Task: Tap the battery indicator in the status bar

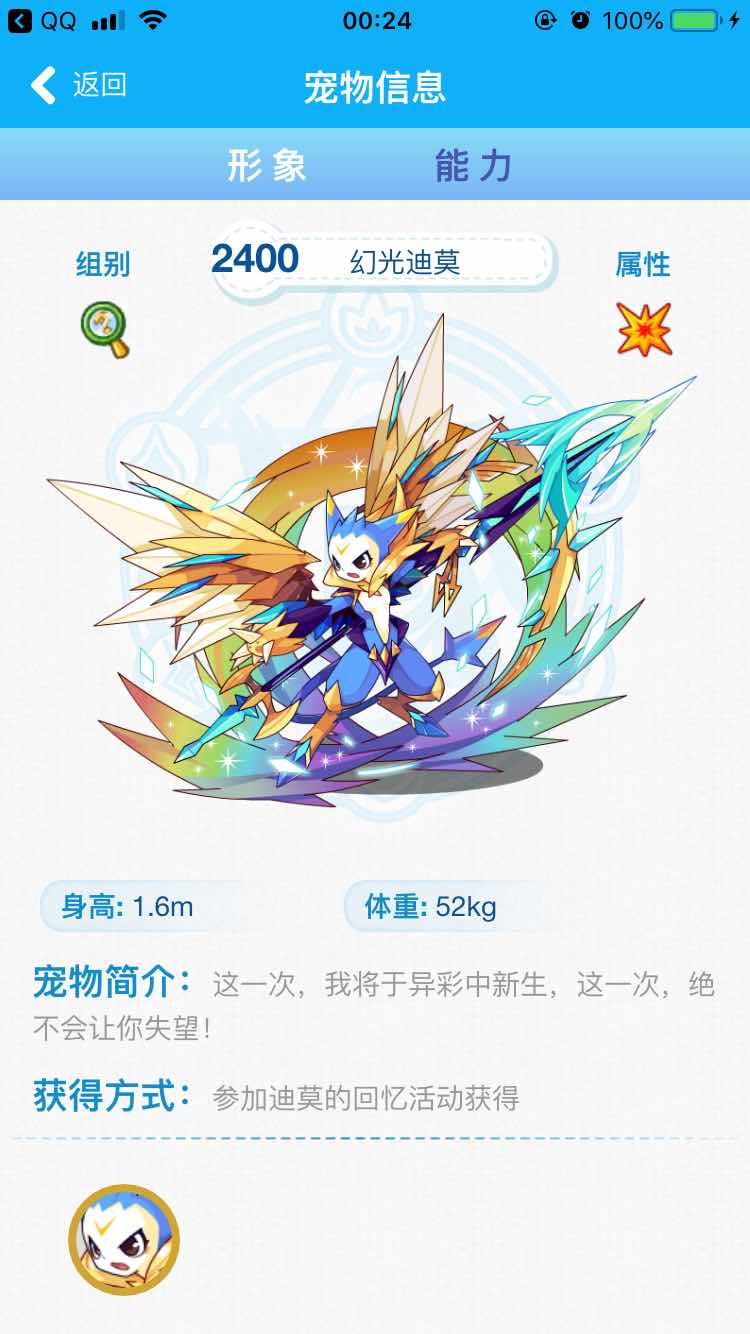Action: click(x=692, y=18)
